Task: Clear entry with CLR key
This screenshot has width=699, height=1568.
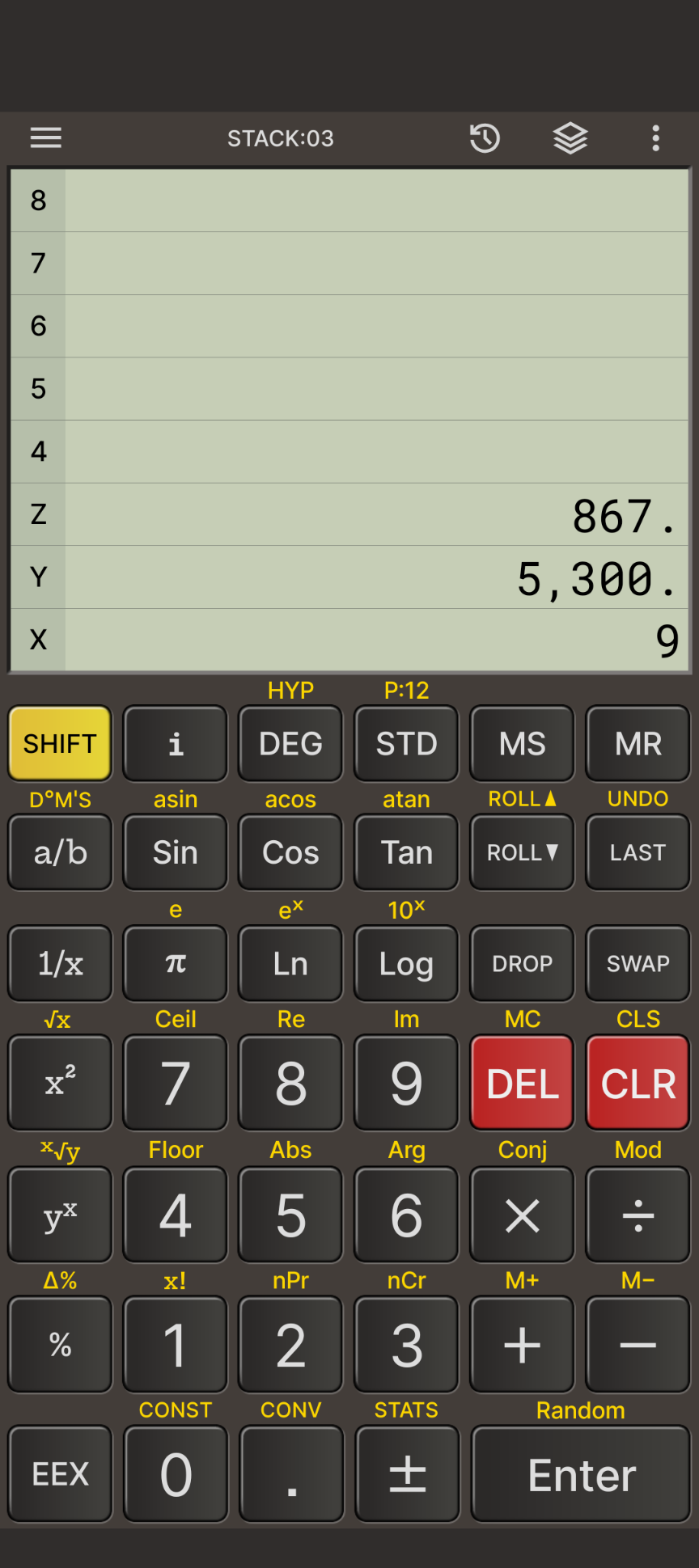Action: pos(638,1083)
